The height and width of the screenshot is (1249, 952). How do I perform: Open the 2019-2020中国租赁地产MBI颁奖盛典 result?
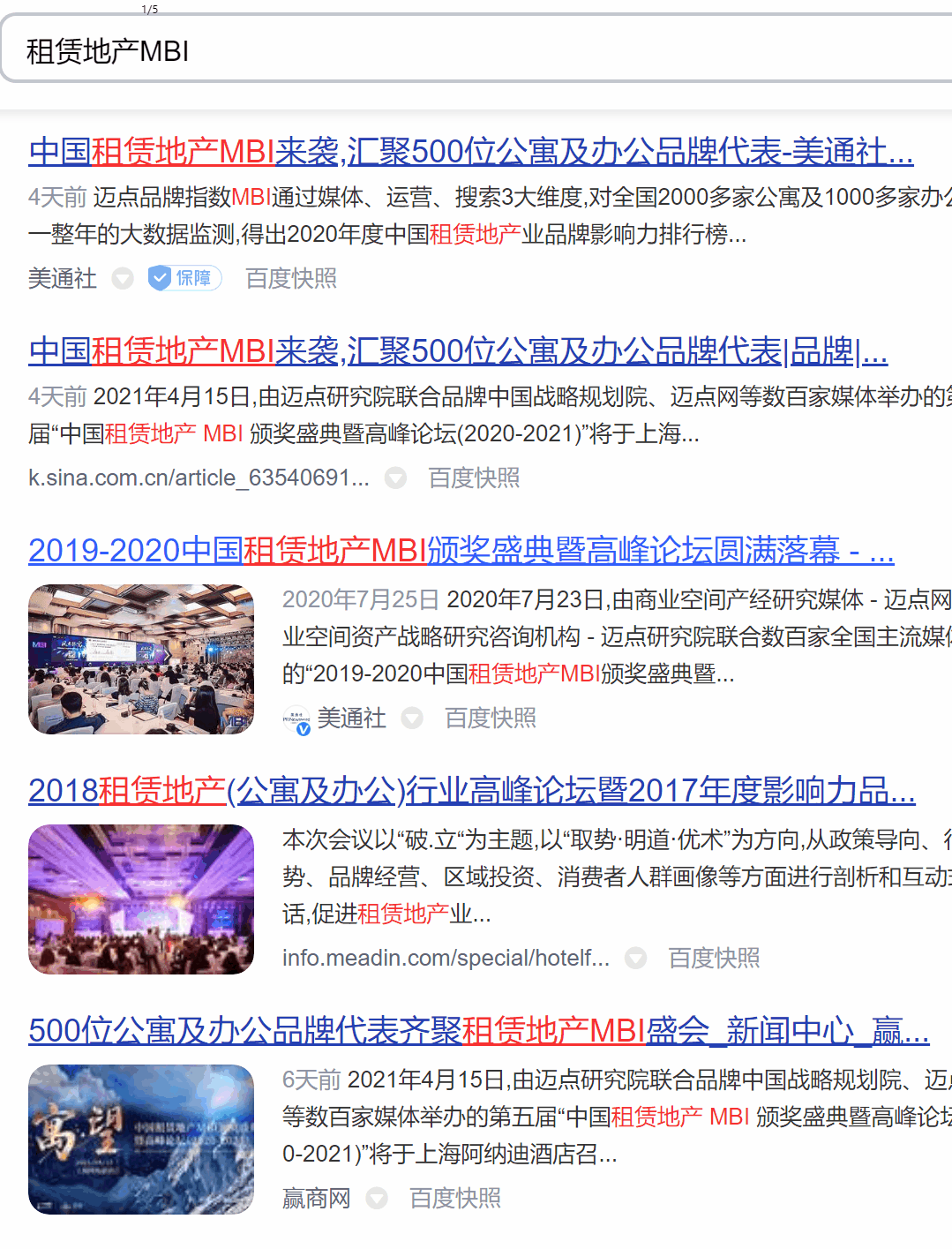[461, 551]
